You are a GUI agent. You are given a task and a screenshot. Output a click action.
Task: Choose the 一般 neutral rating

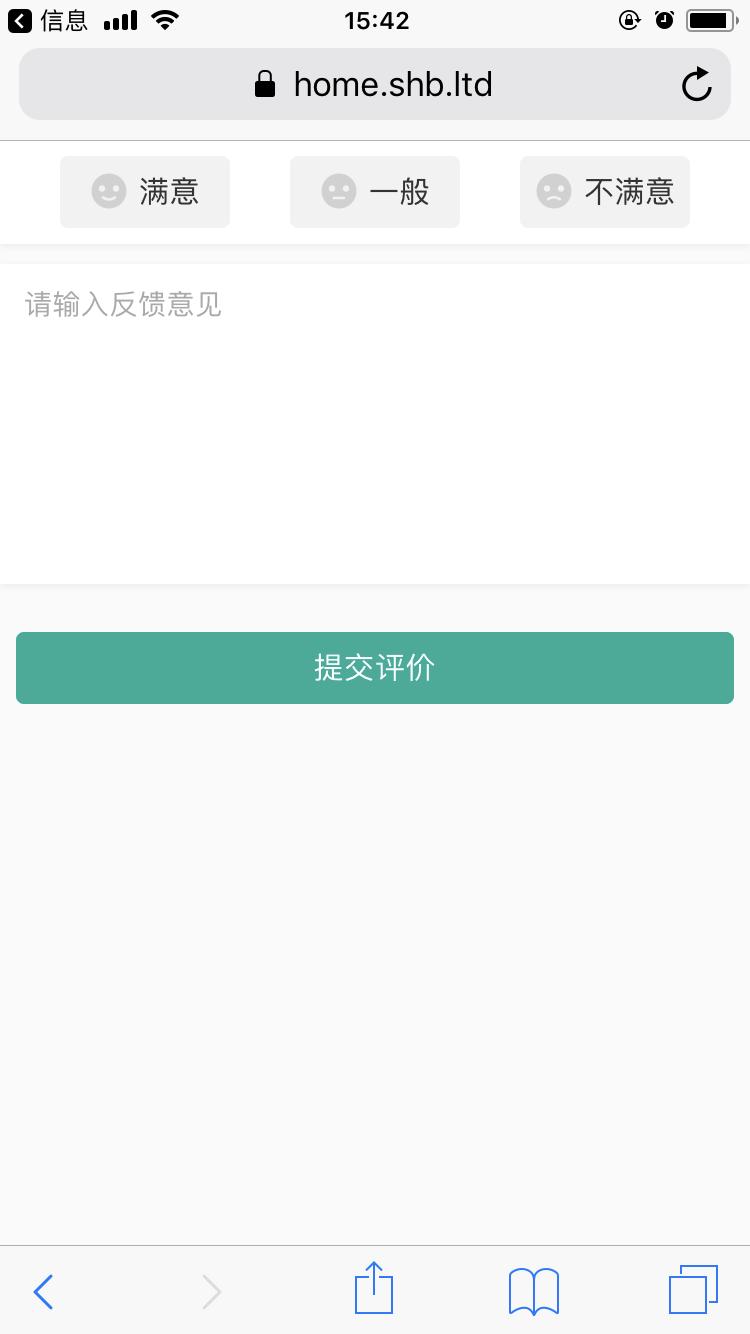(x=375, y=192)
